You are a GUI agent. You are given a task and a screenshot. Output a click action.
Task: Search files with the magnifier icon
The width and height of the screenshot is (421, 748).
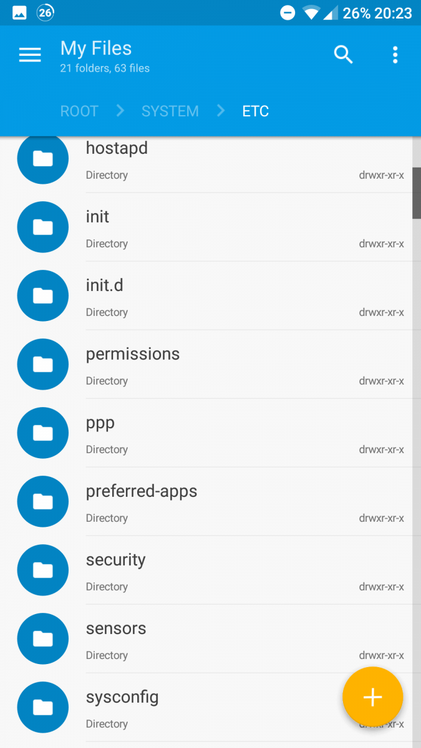(x=343, y=55)
